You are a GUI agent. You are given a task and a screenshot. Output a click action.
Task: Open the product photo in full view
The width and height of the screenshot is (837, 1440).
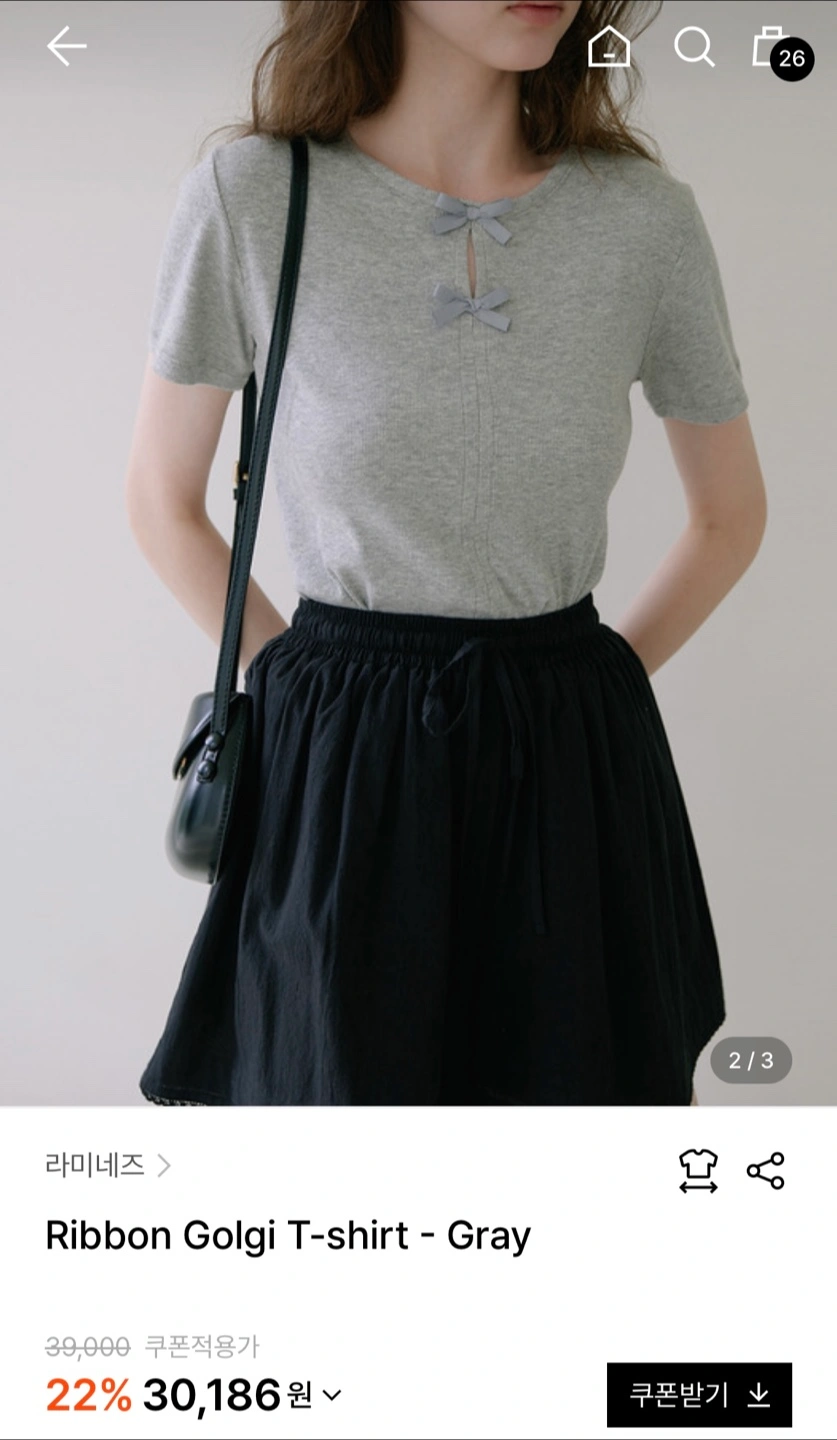tap(418, 553)
